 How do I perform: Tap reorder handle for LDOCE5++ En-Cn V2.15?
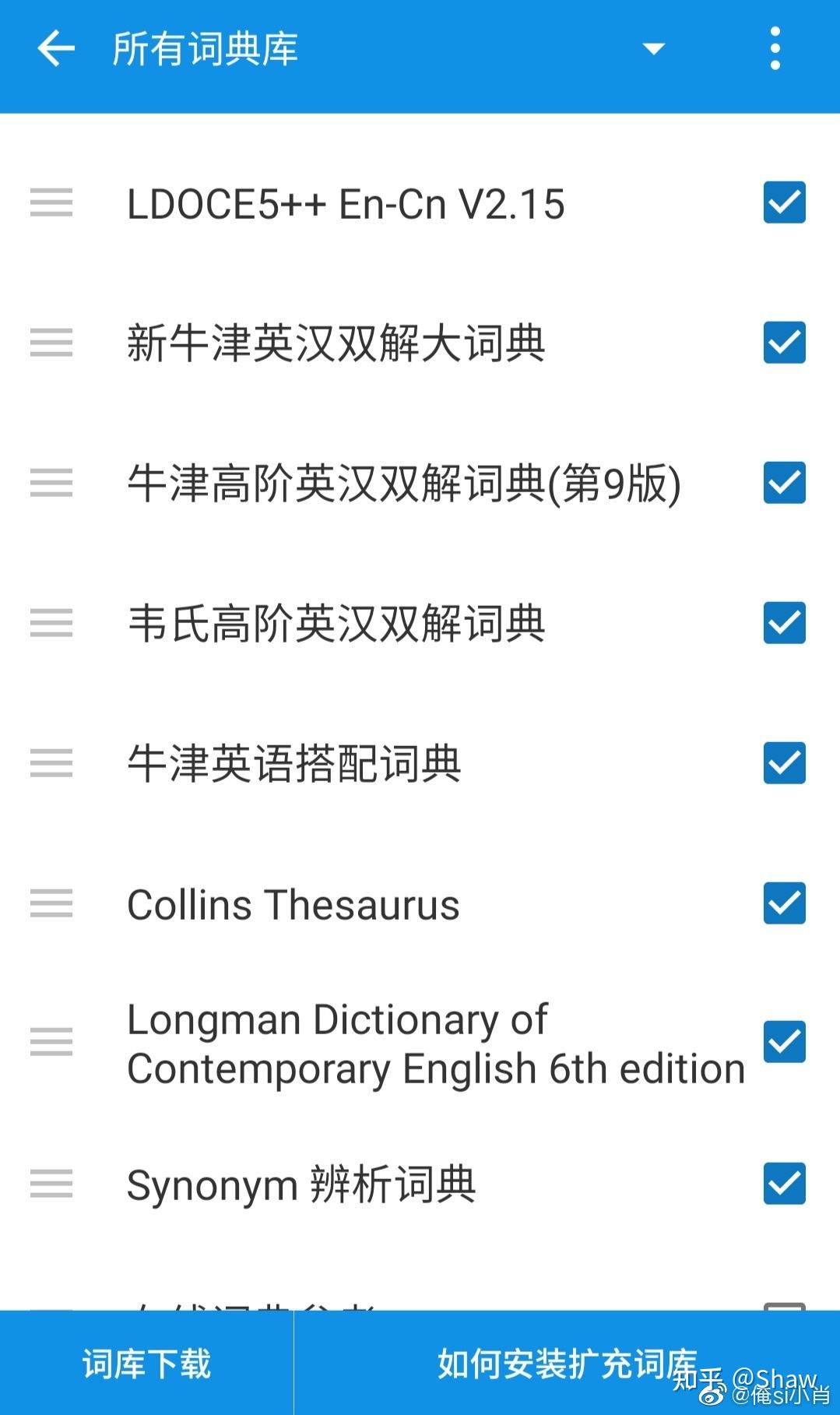click(x=51, y=202)
